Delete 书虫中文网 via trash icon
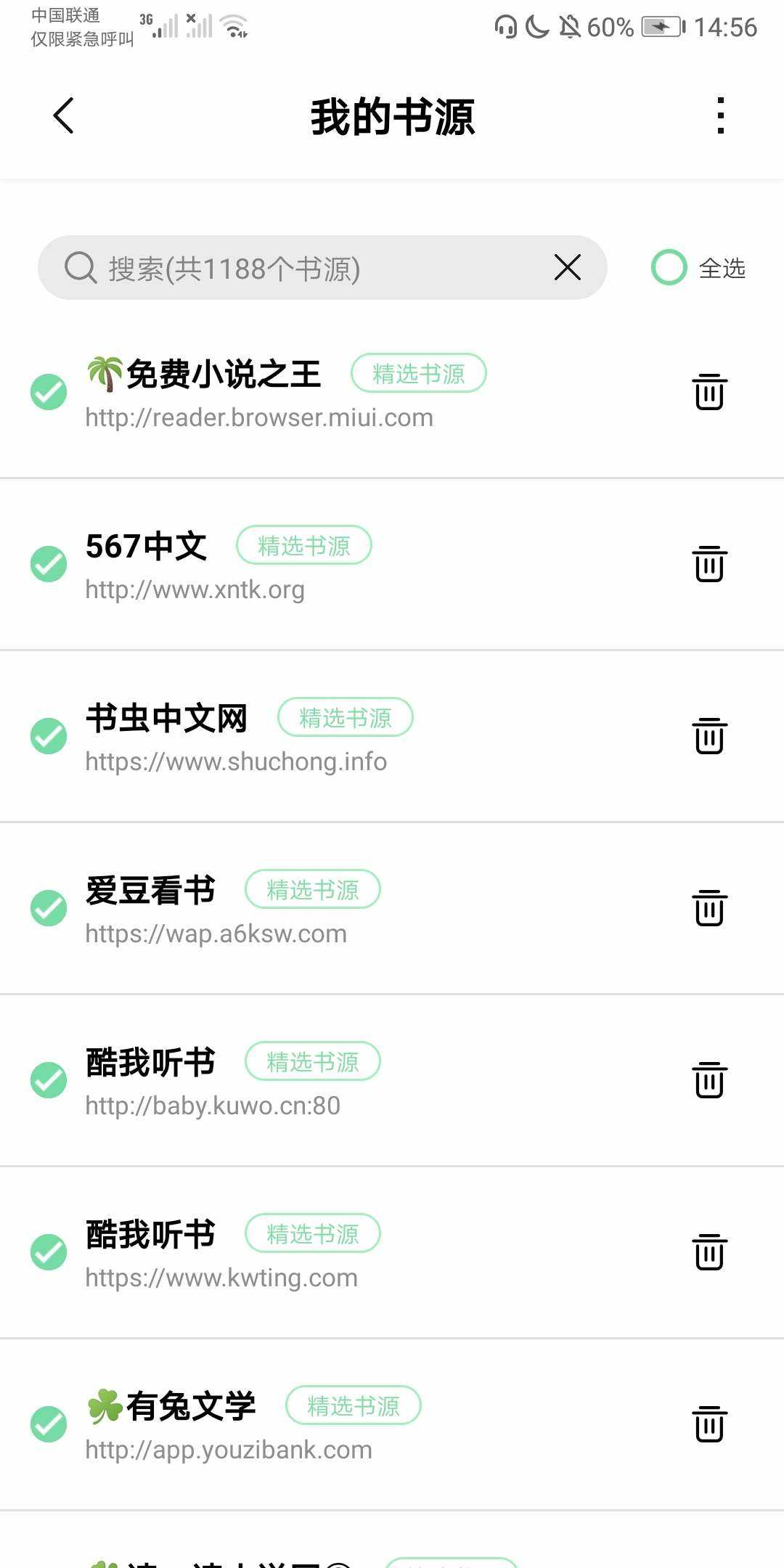Image resolution: width=784 pixels, height=1568 pixels. click(x=709, y=736)
